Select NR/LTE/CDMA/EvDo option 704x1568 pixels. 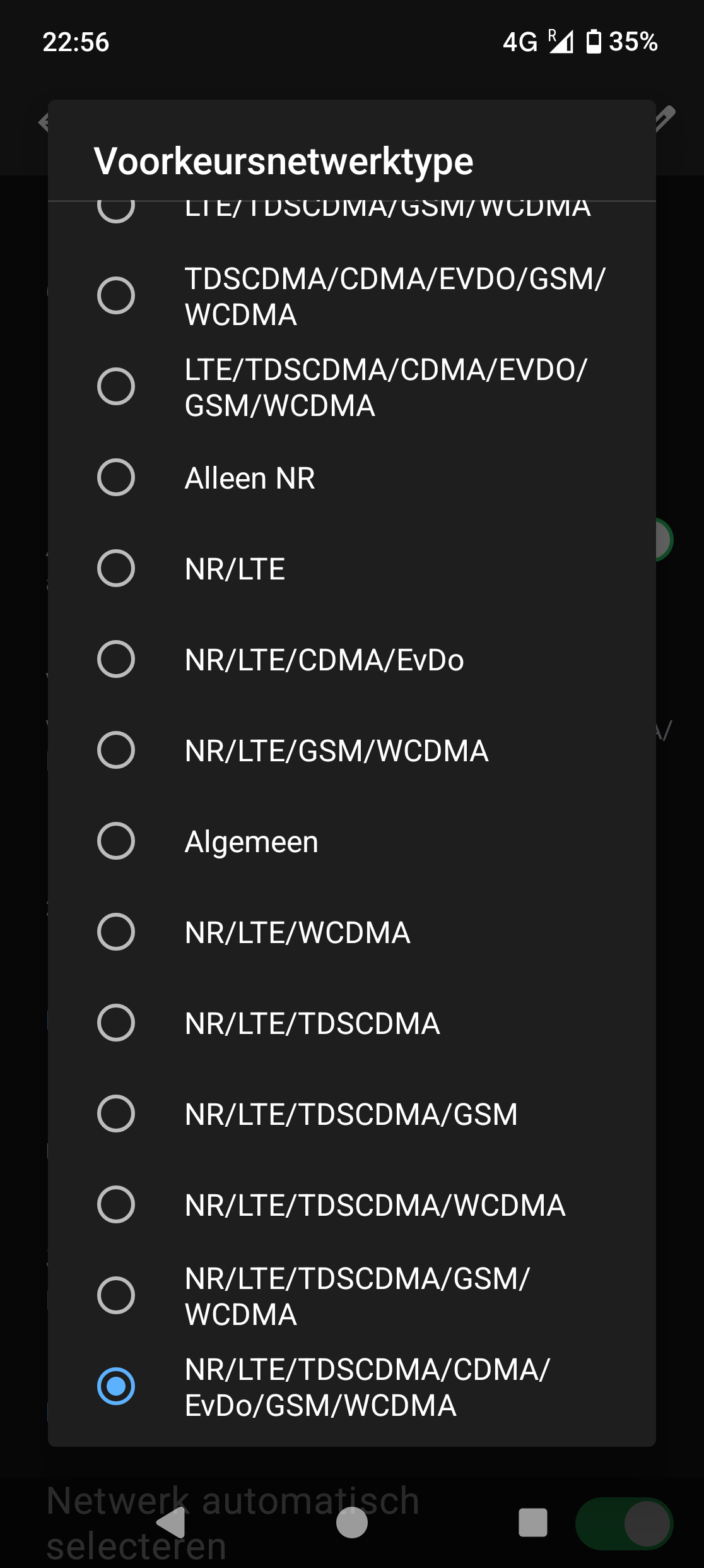tap(352, 660)
